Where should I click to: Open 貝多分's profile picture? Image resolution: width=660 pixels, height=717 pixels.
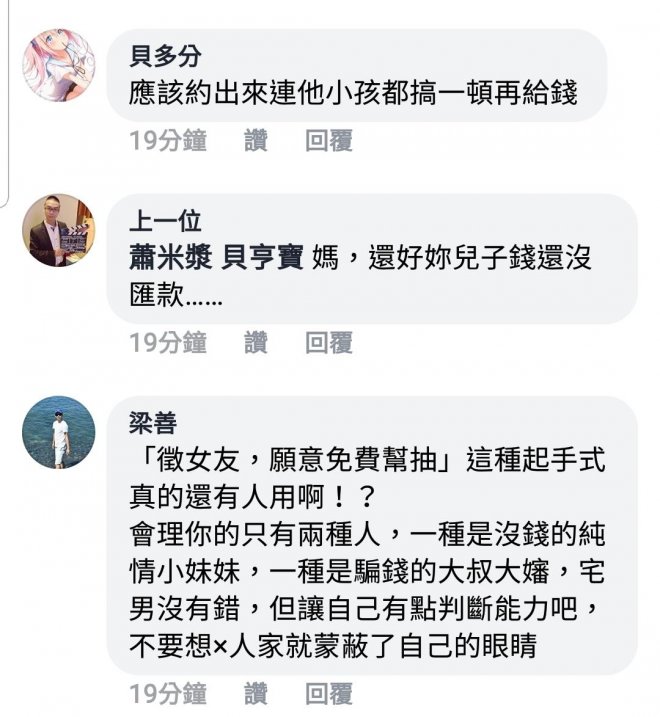[59, 65]
